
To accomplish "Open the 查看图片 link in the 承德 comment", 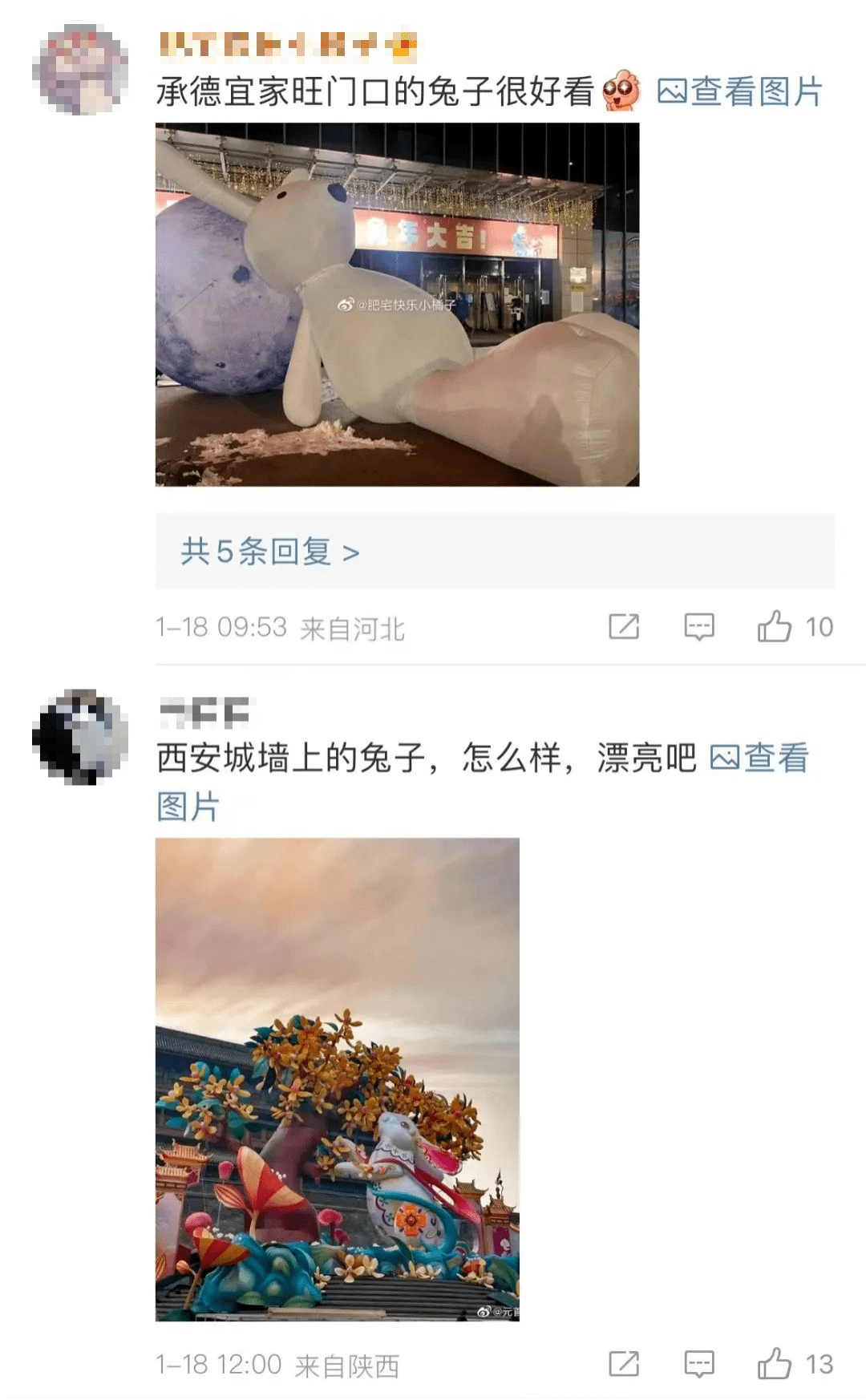I will [740, 91].
